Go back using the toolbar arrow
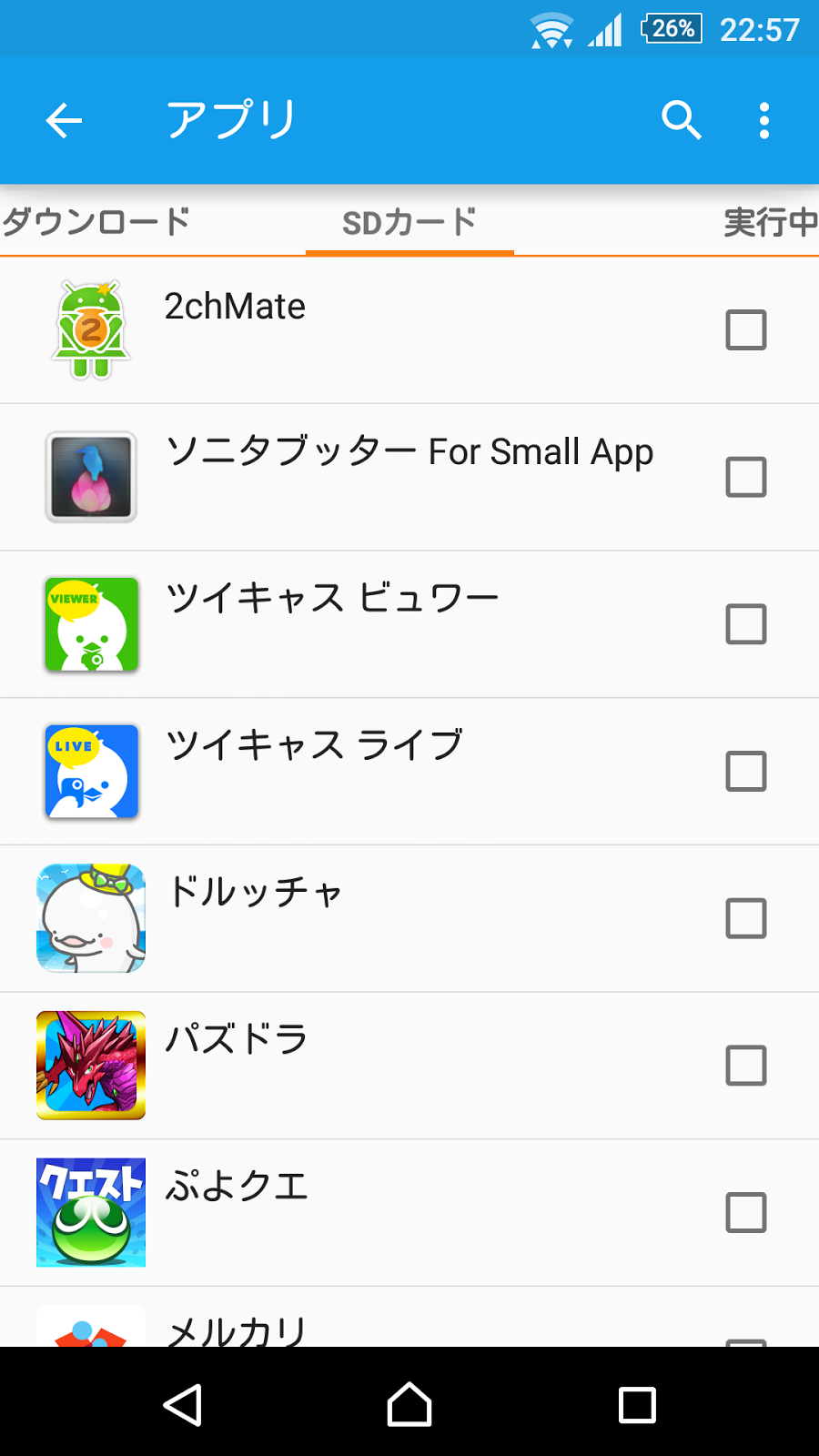The image size is (819, 1456). tap(64, 120)
